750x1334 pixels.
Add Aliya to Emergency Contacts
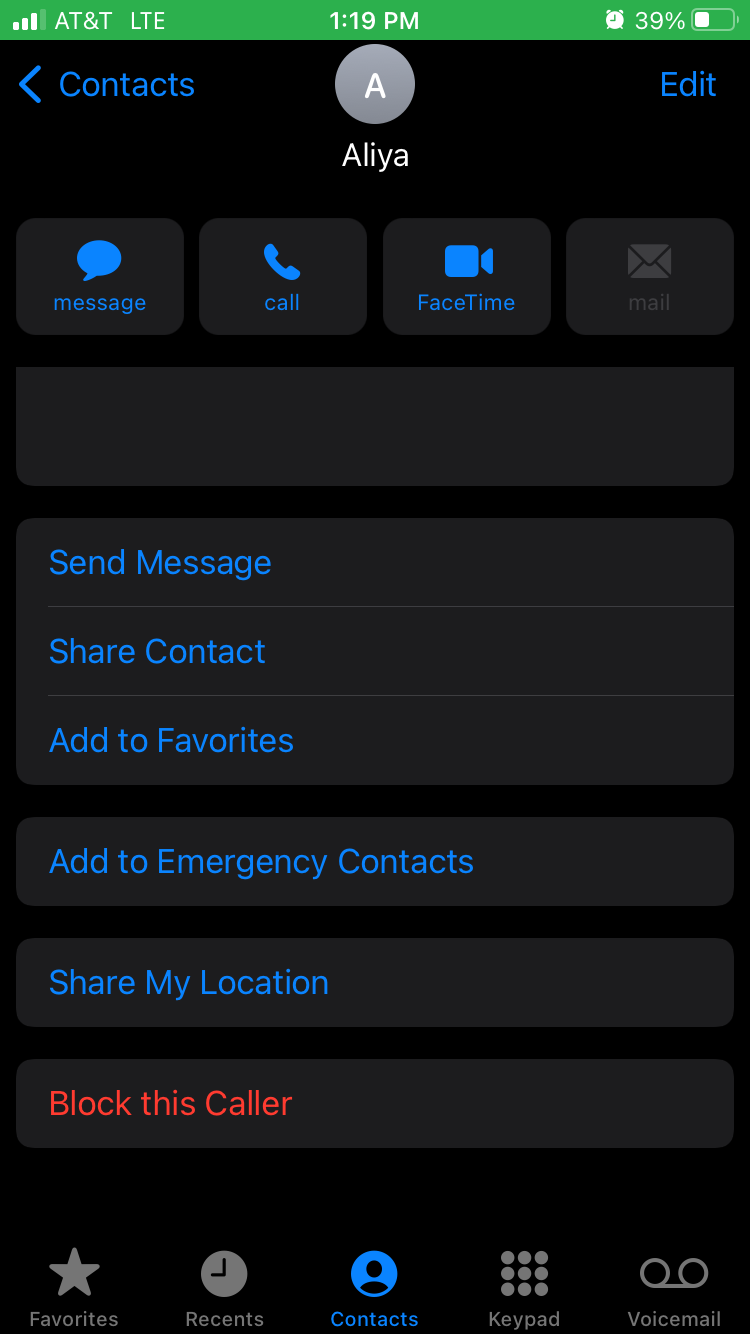click(x=261, y=861)
